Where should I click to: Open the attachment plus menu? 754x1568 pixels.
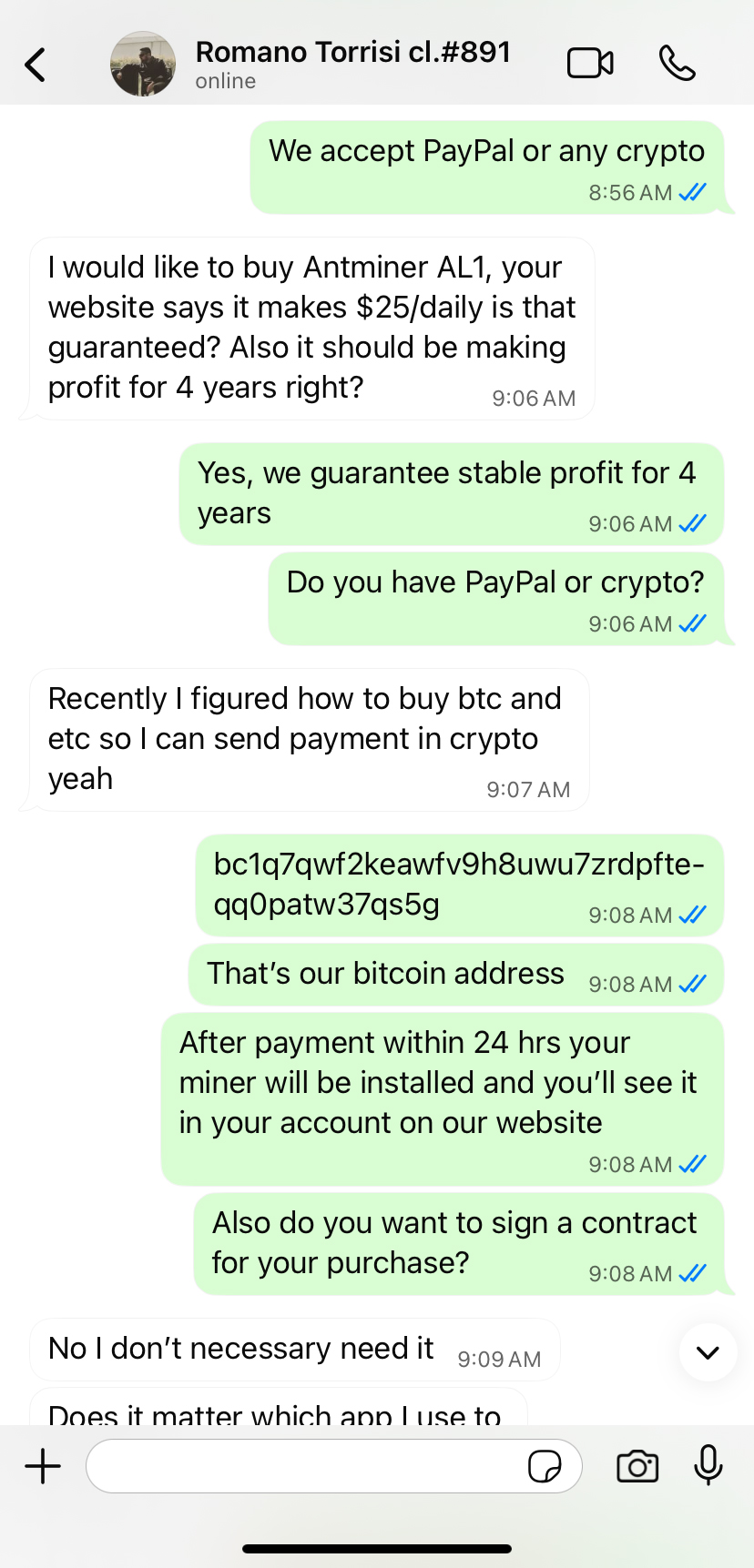tap(43, 1466)
